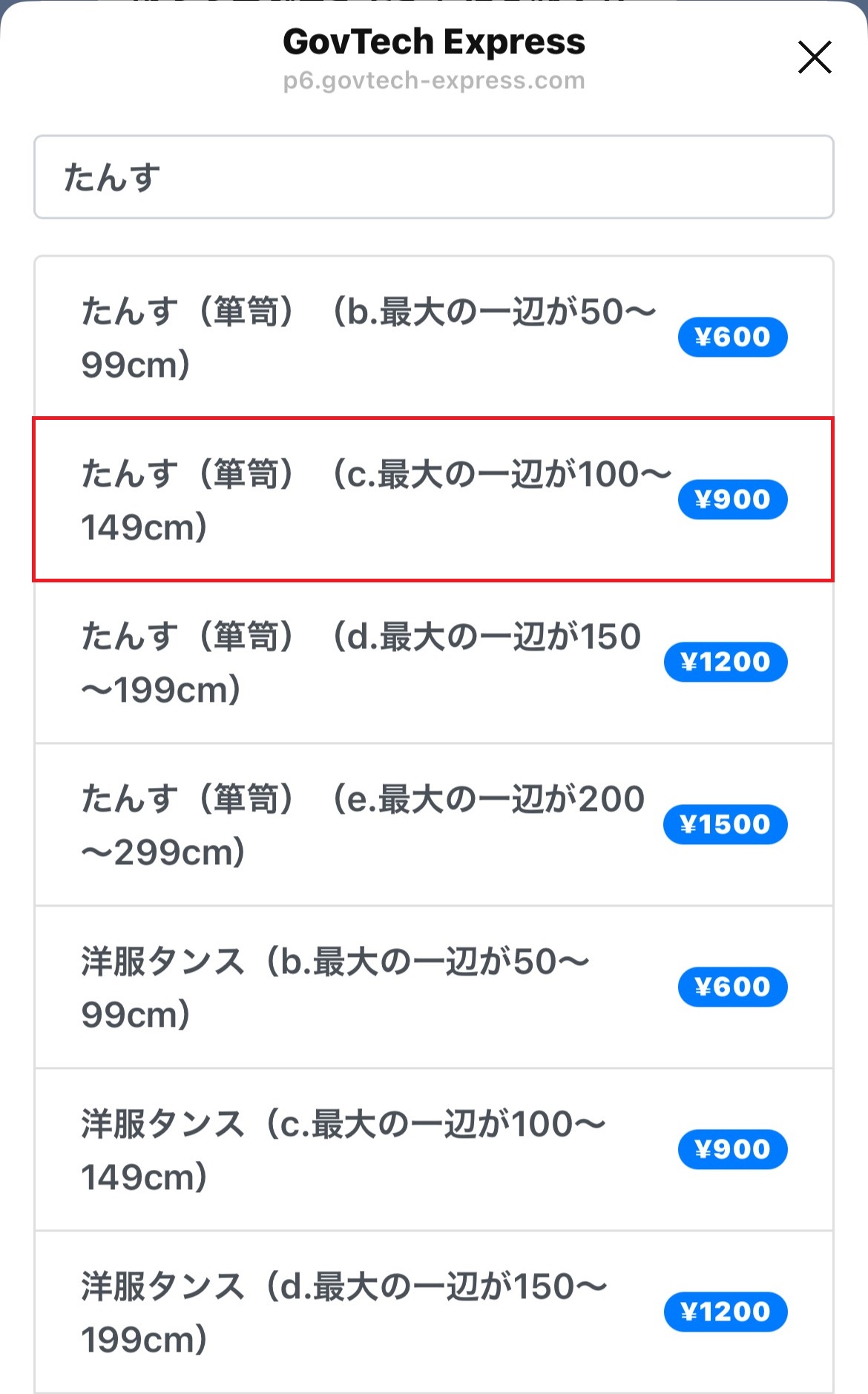Select たんす (b. 50〜99cm) ¥600 item
This screenshot has width=868, height=1394.
[x=433, y=338]
